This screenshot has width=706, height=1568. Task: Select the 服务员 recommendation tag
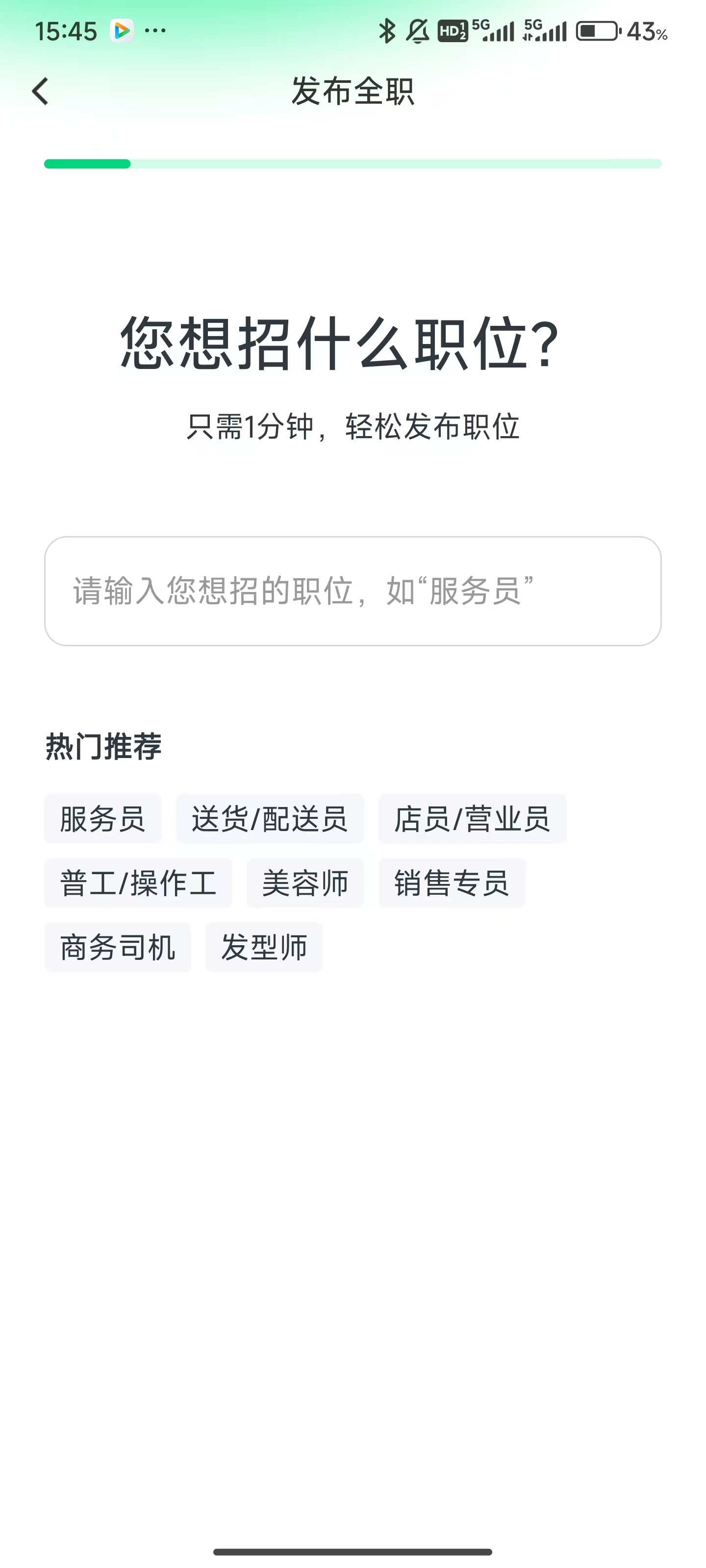coord(102,819)
